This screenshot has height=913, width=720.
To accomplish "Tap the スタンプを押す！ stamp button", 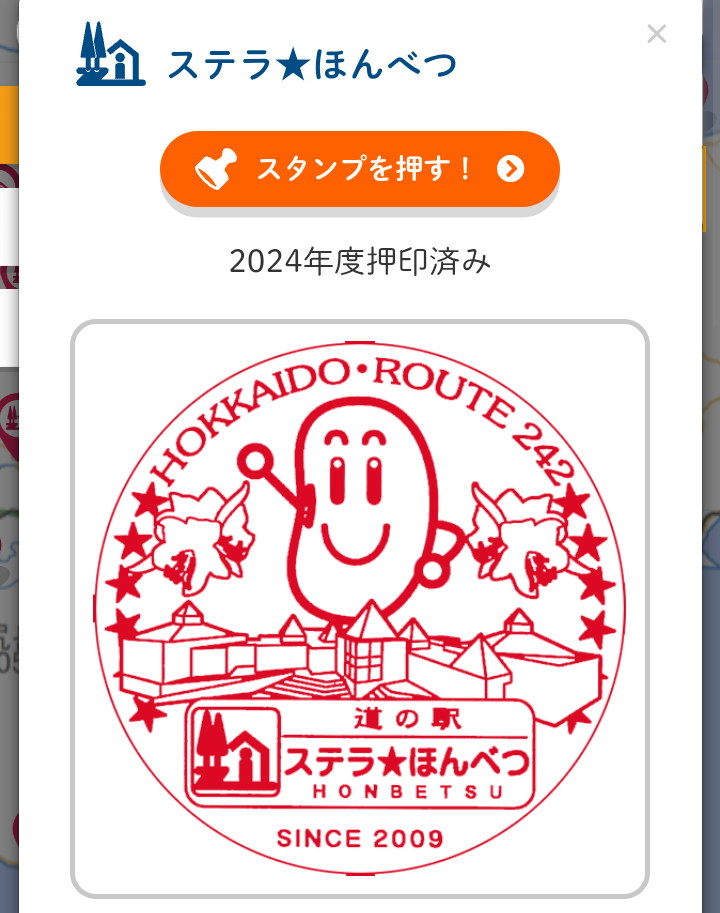I will 359,169.
